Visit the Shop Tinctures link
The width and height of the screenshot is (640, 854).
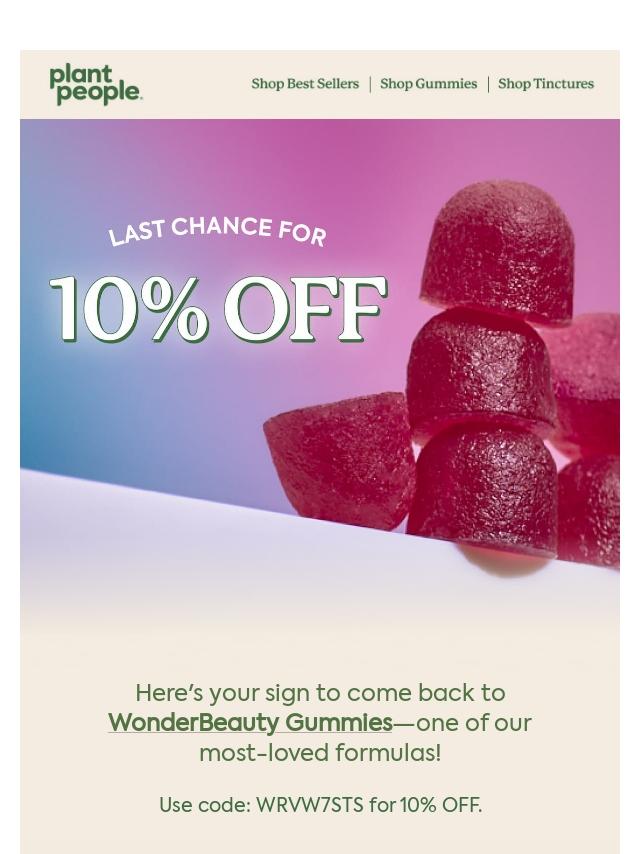pos(546,84)
